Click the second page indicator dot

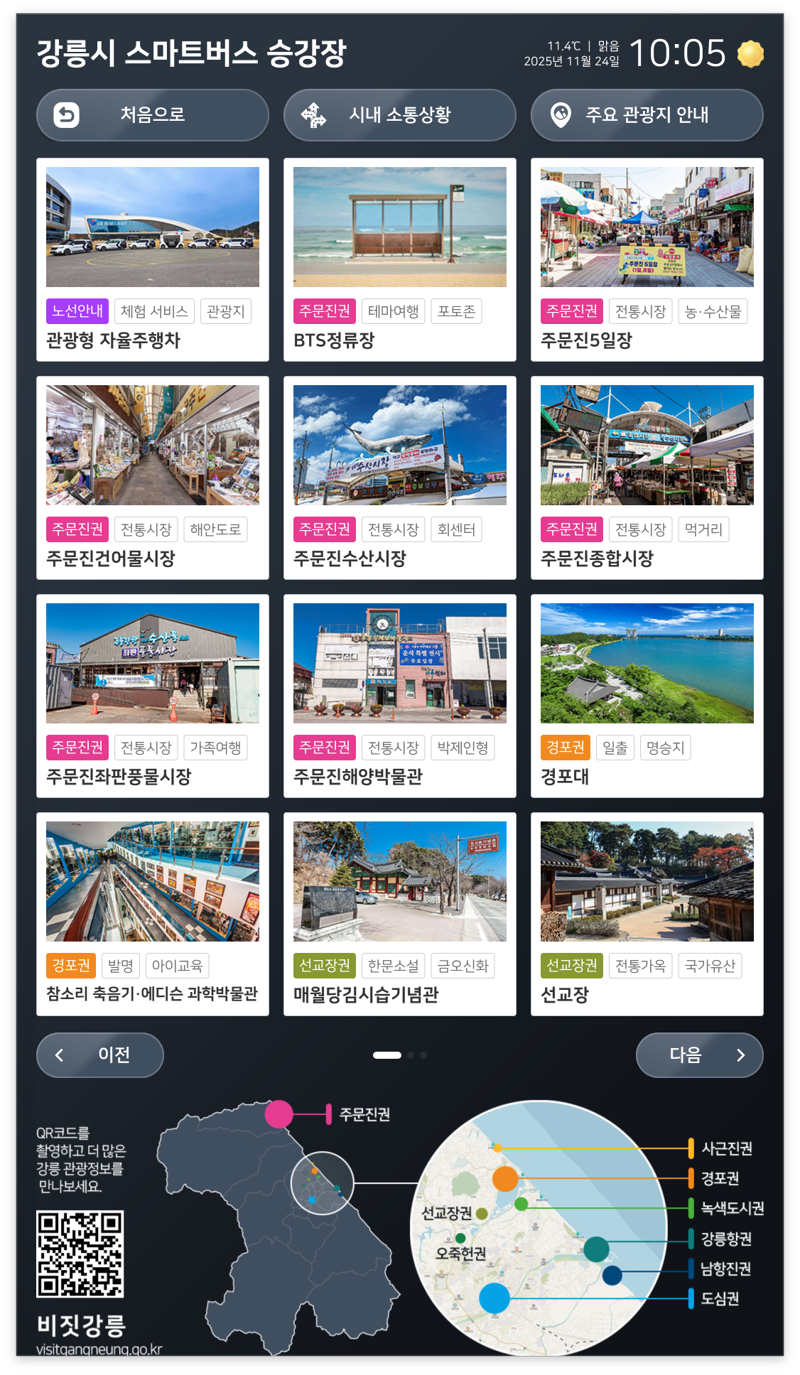pyautogui.click(x=411, y=1054)
